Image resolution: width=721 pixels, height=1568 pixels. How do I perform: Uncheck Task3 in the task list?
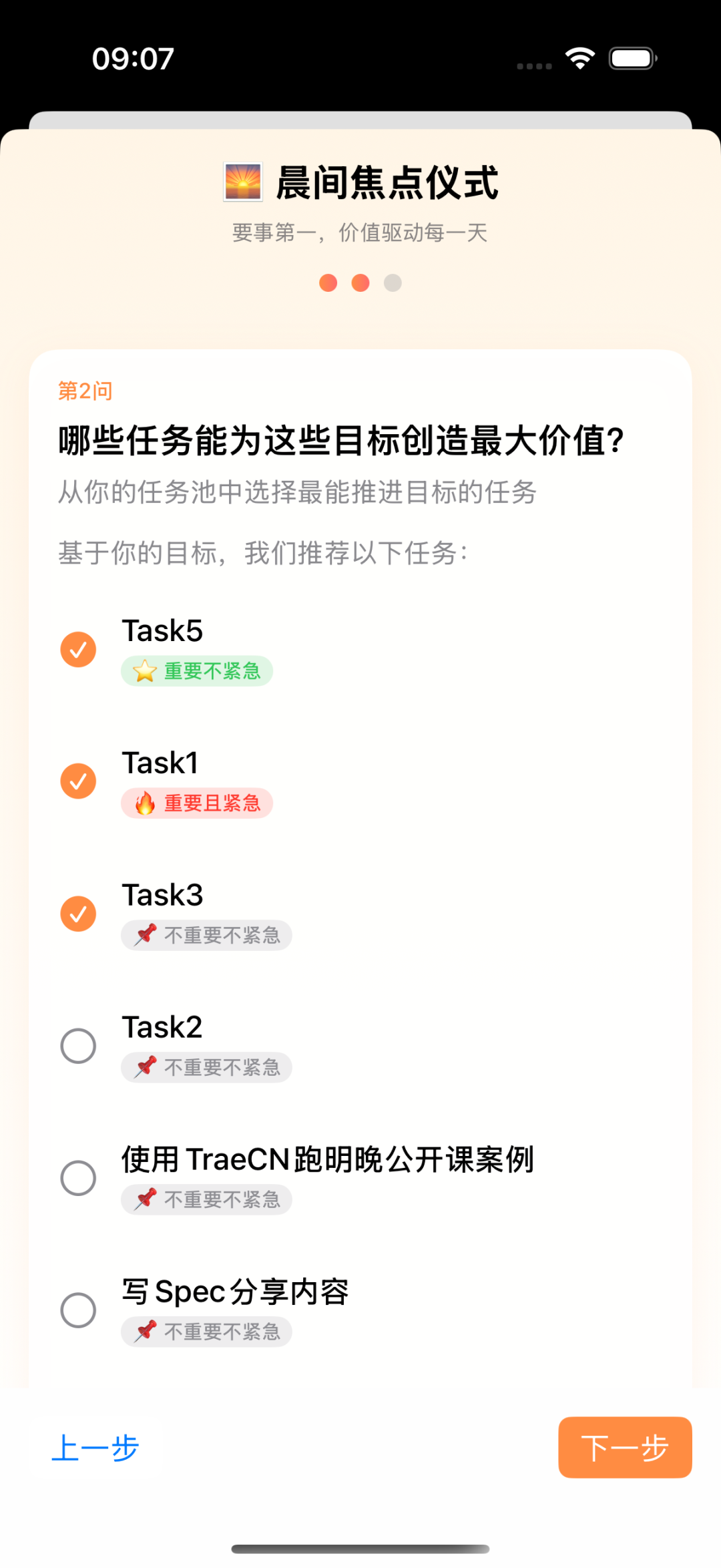[78, 914]
